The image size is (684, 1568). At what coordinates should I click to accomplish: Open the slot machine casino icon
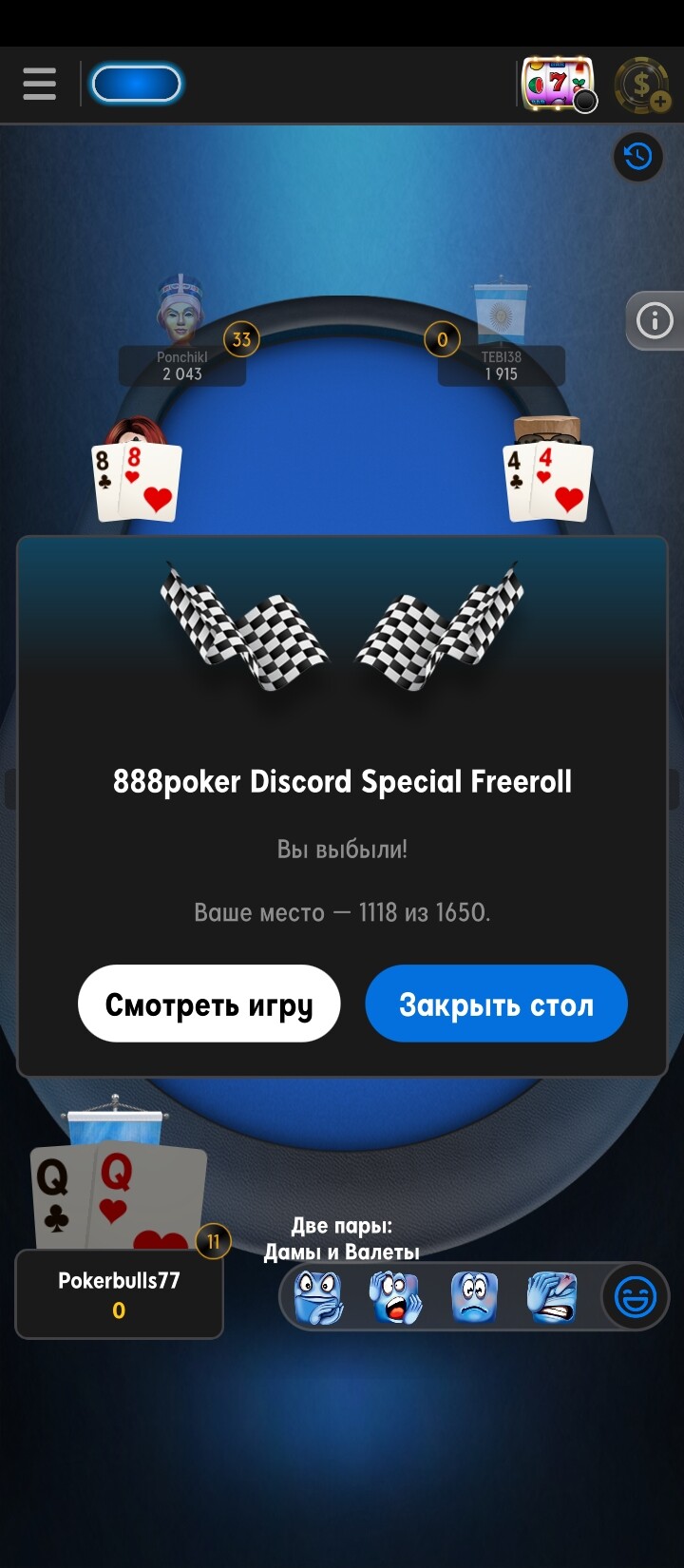click(558, 85)
